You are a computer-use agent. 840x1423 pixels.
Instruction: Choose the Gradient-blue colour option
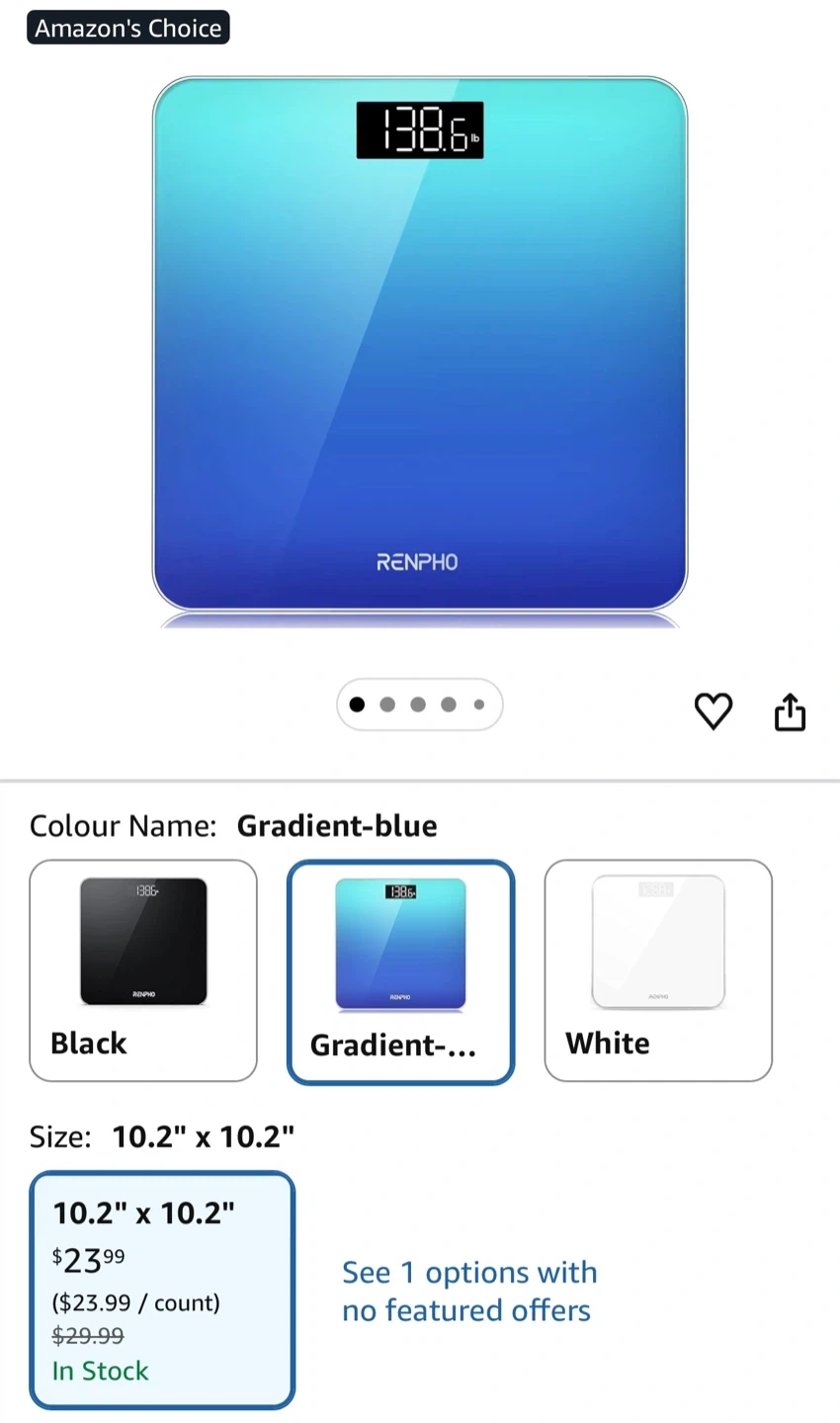(x=400, y=971)
